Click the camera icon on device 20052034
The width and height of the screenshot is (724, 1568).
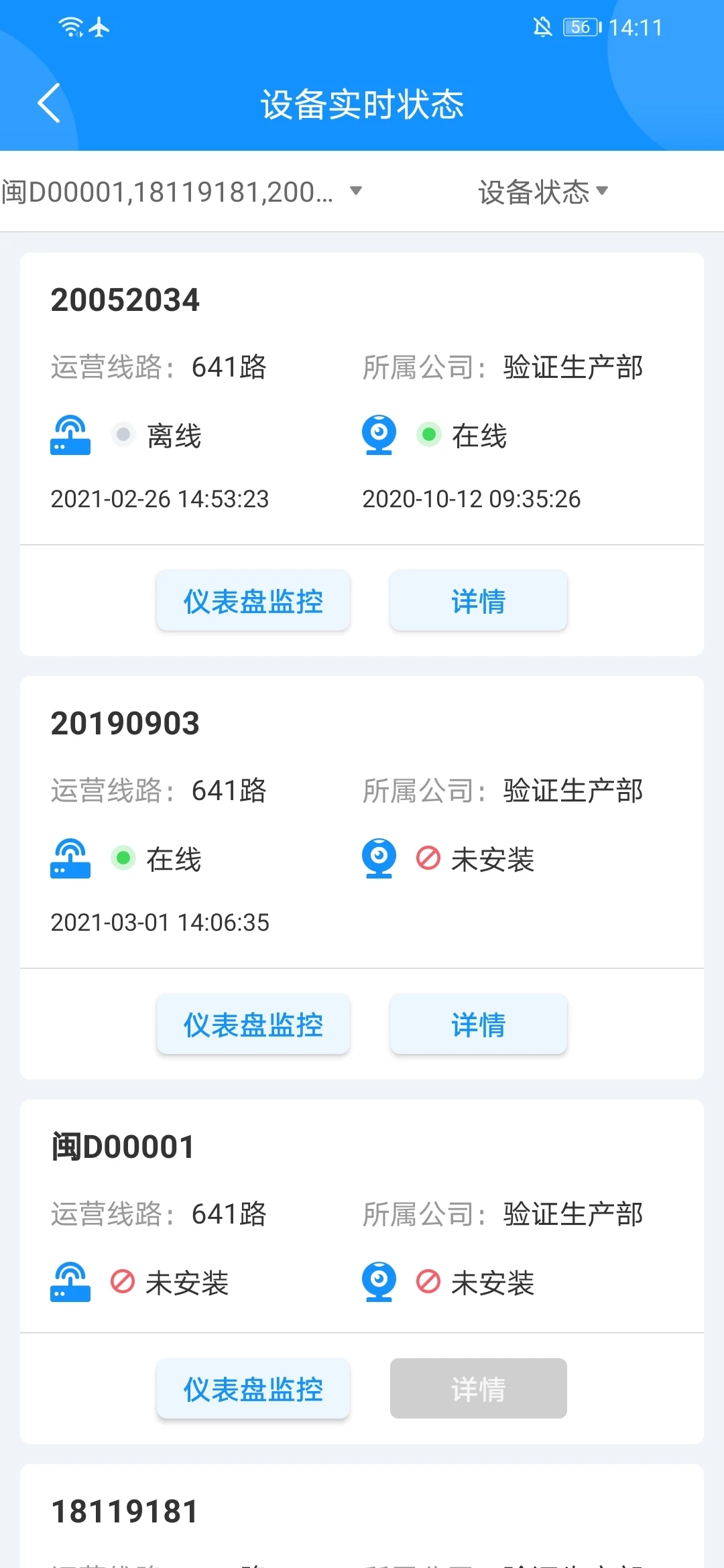coord(378,434)
